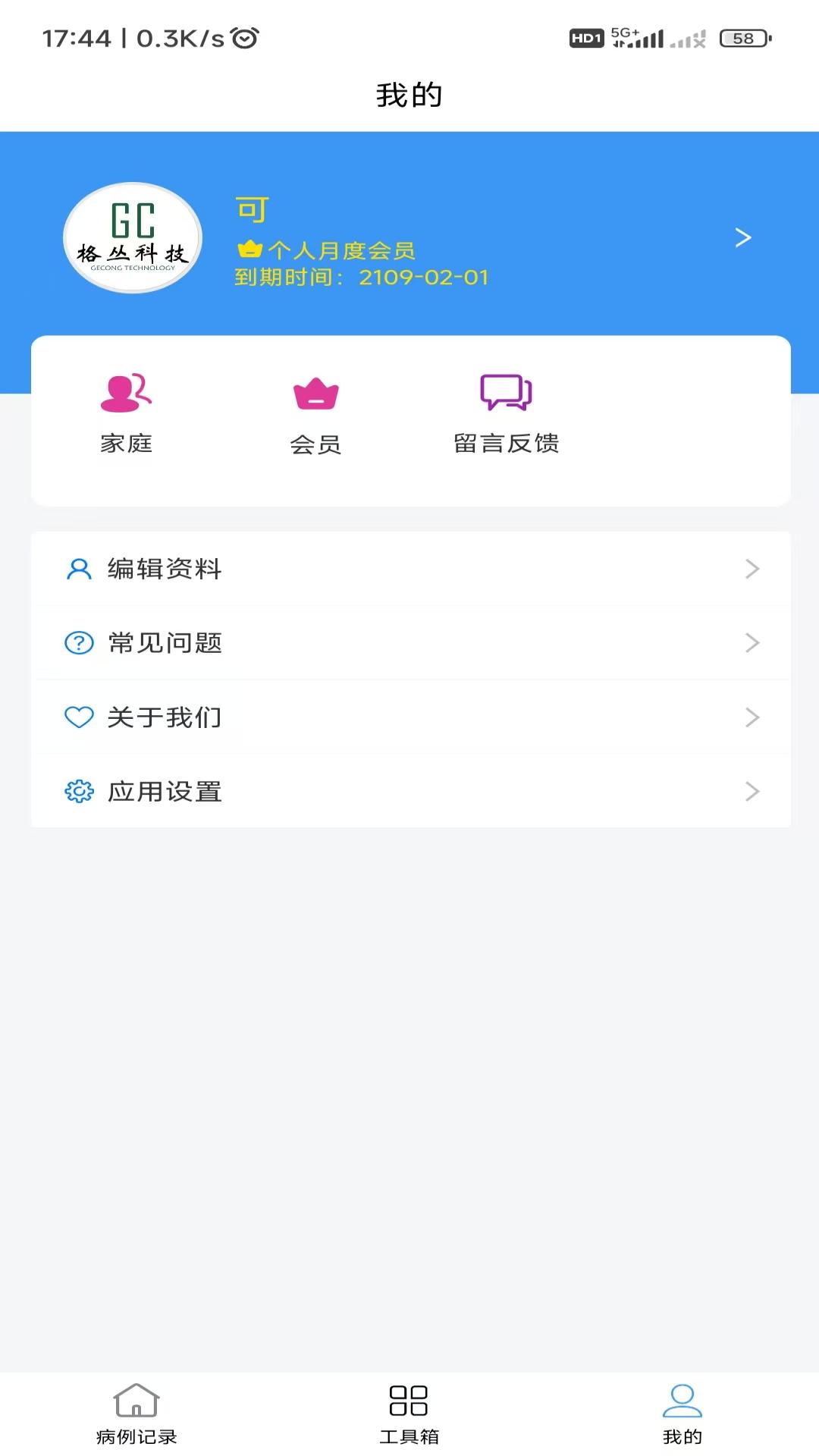Expand the 编辑资料 row chevron

(752, 569)
